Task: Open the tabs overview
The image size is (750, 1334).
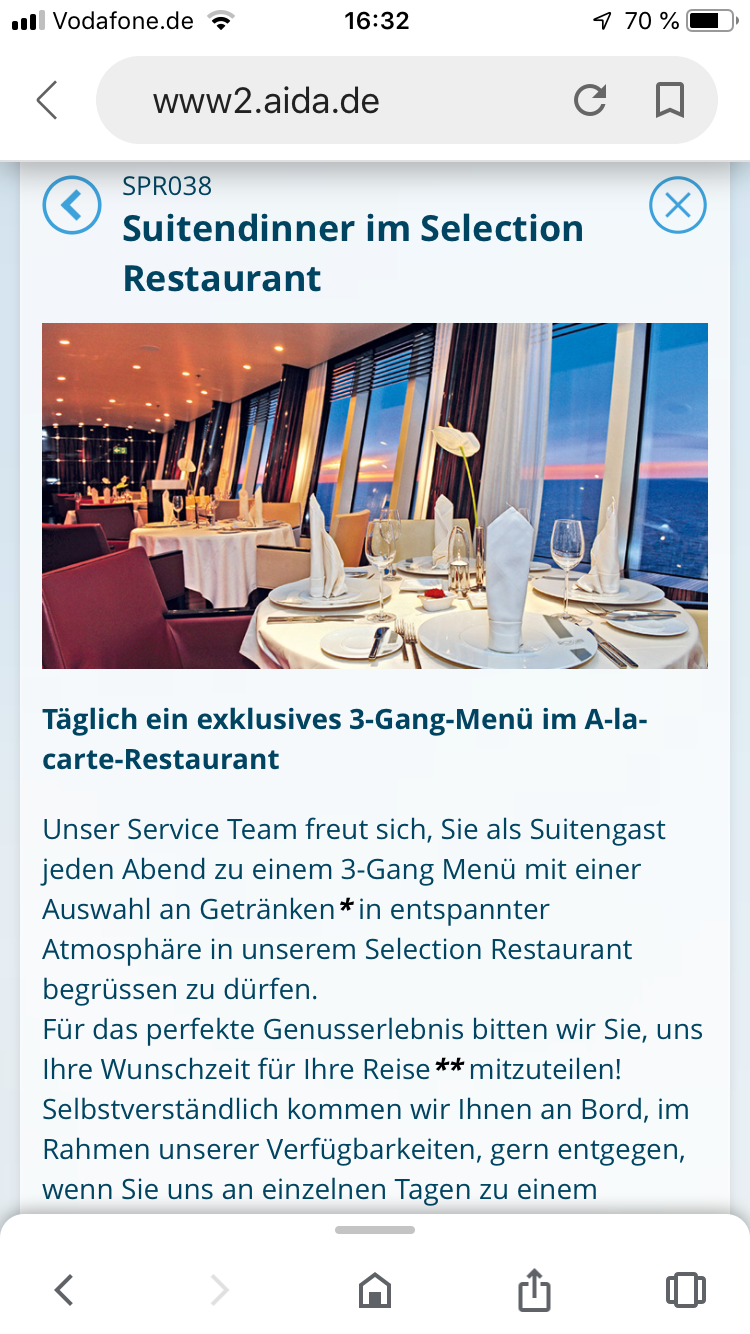Action: click(x=685, y=1289)
